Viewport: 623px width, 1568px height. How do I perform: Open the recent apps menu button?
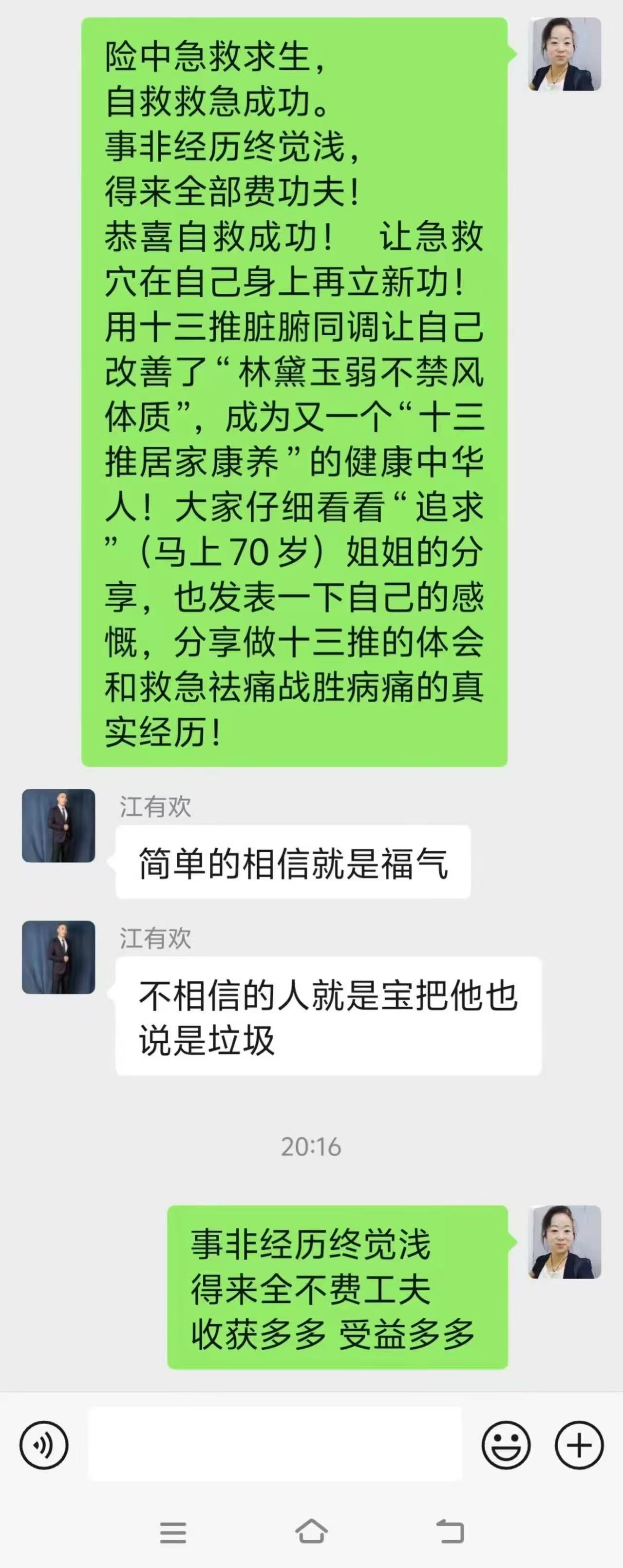173,1532
